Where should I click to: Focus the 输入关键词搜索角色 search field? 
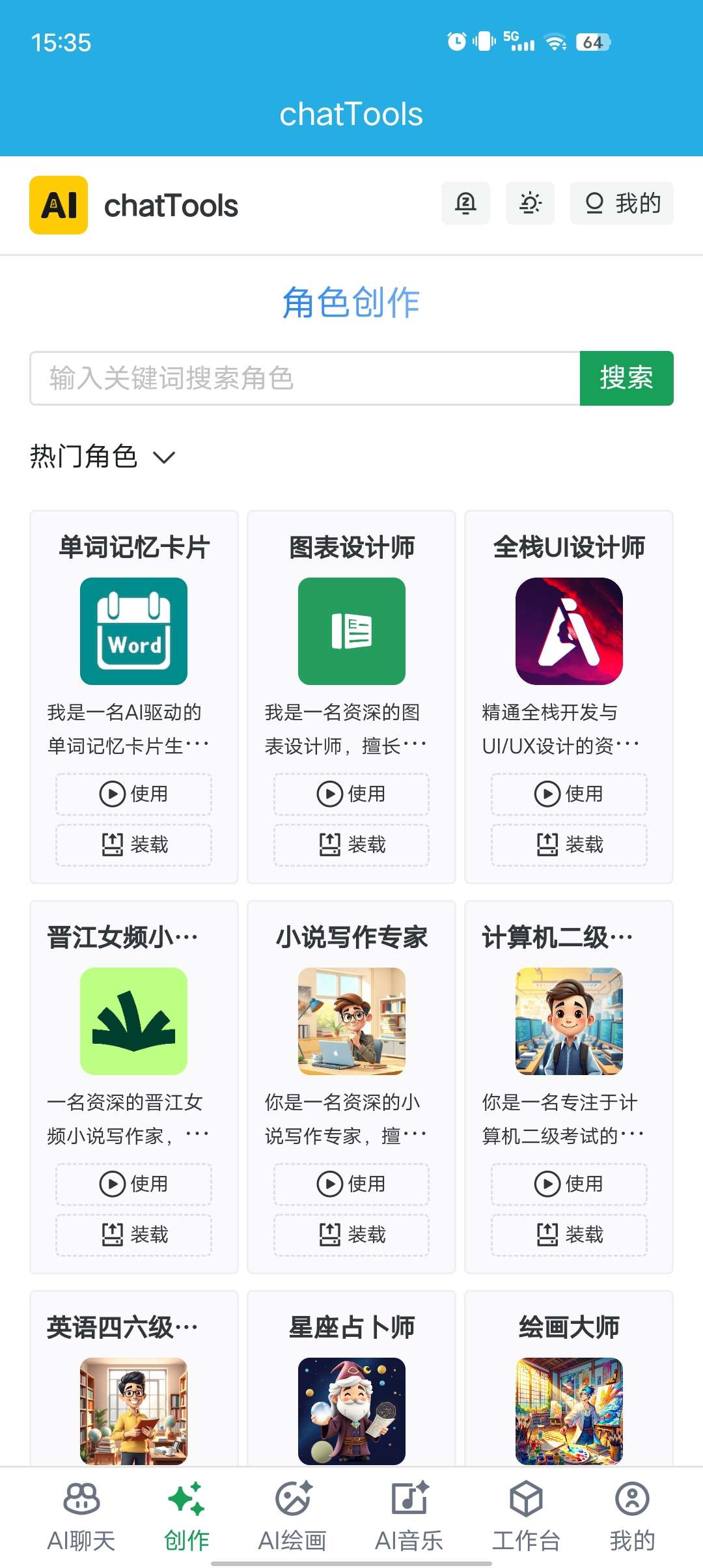click(x=305, y=378)
